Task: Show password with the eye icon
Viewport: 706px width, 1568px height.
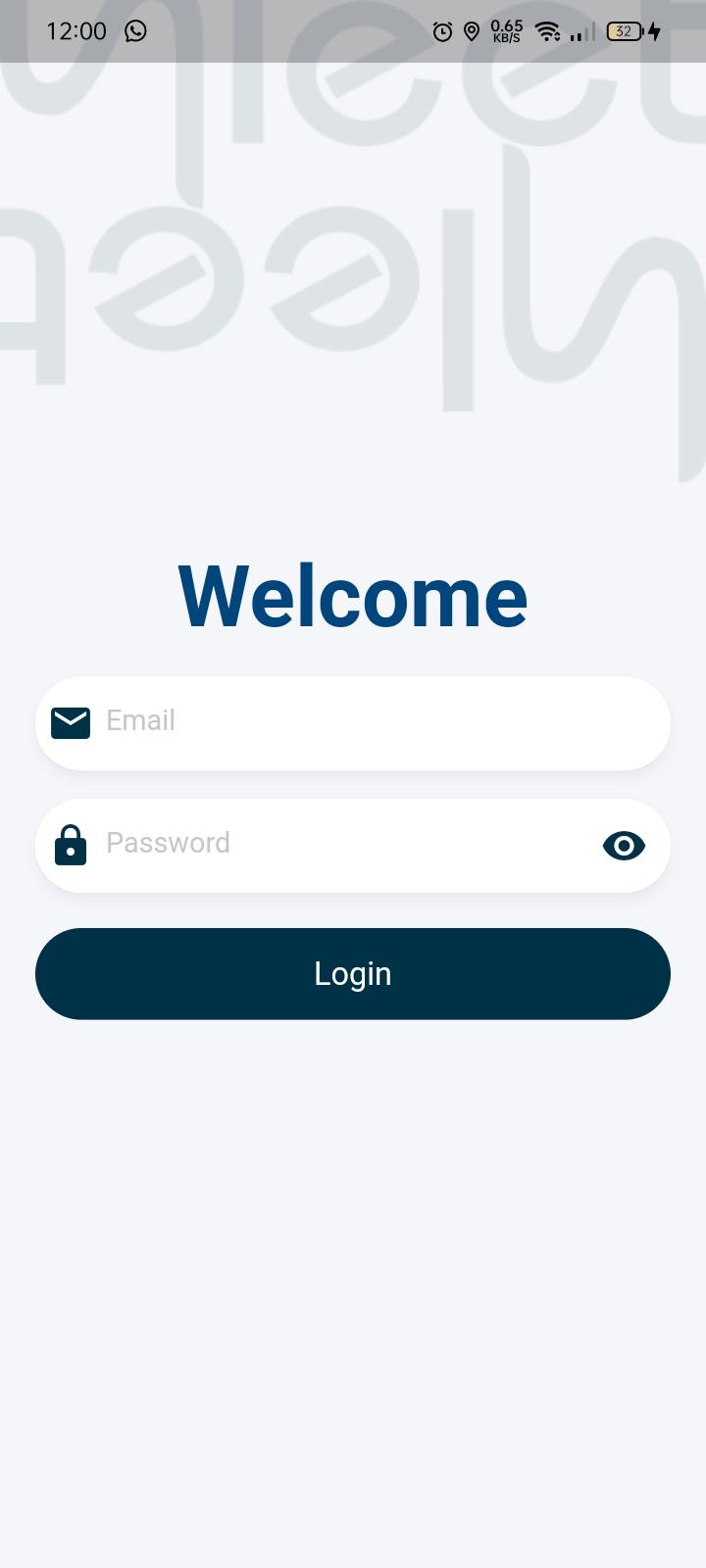Action: click(624, 846)
